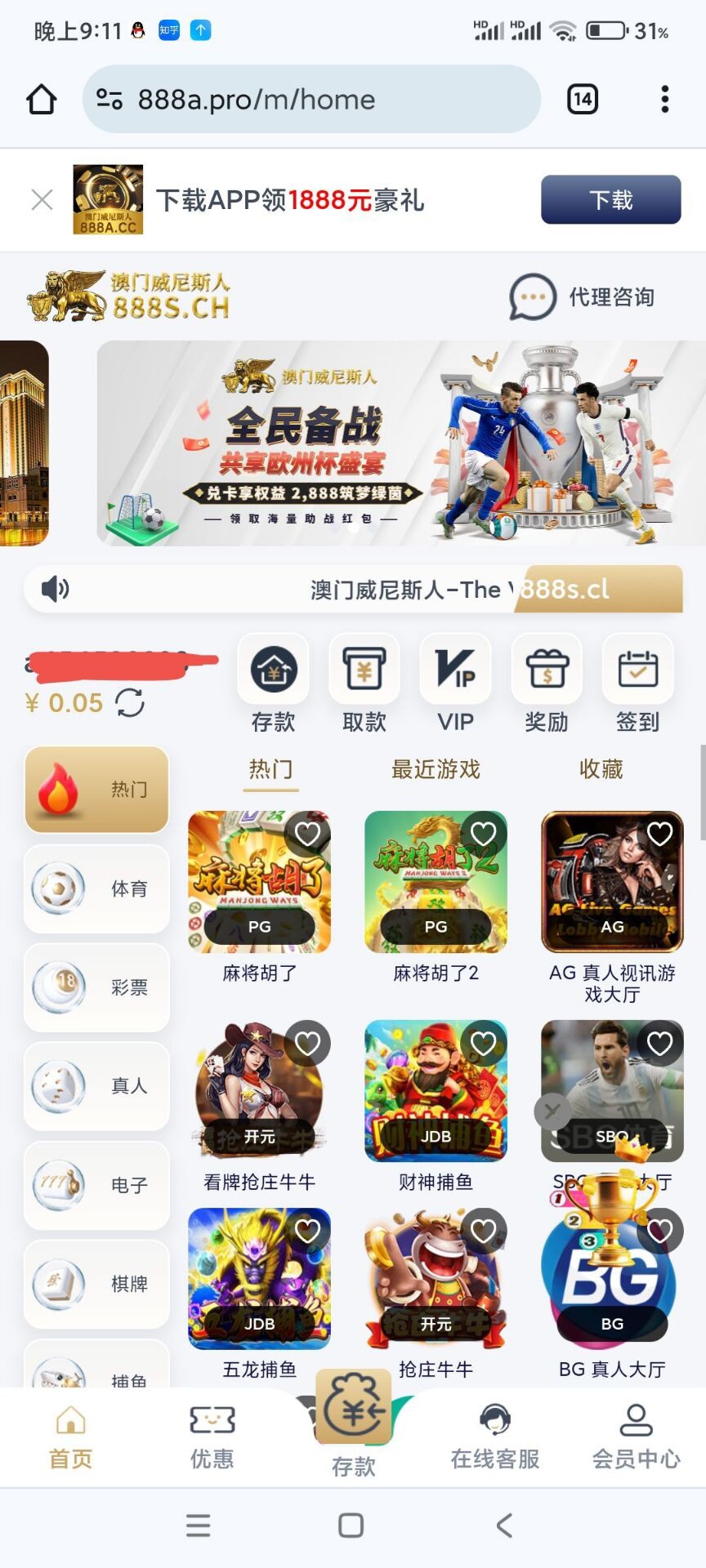
Task: Favorite the 财神捕鱼 game
Action: tap(483, 1043)
